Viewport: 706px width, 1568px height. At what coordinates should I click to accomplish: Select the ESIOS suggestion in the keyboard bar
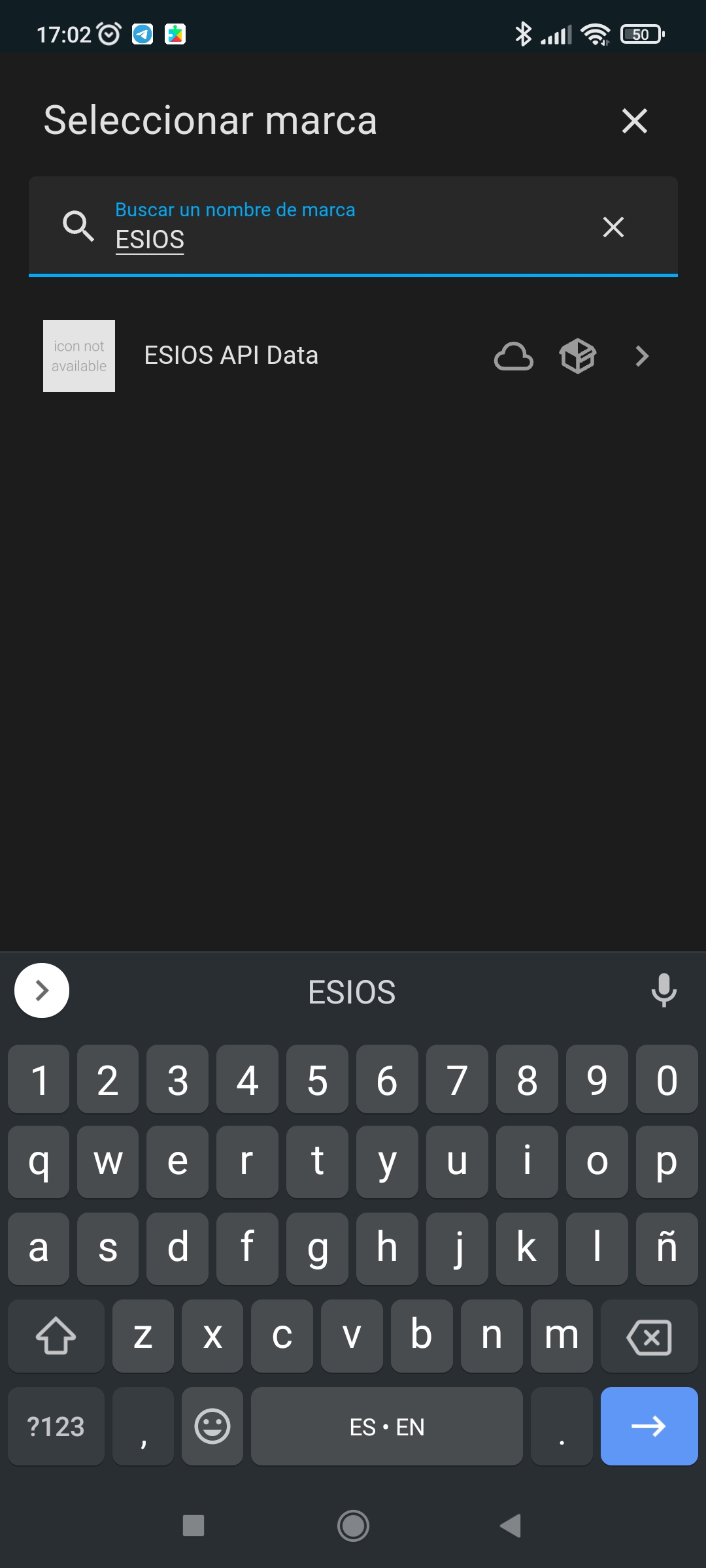352,992
